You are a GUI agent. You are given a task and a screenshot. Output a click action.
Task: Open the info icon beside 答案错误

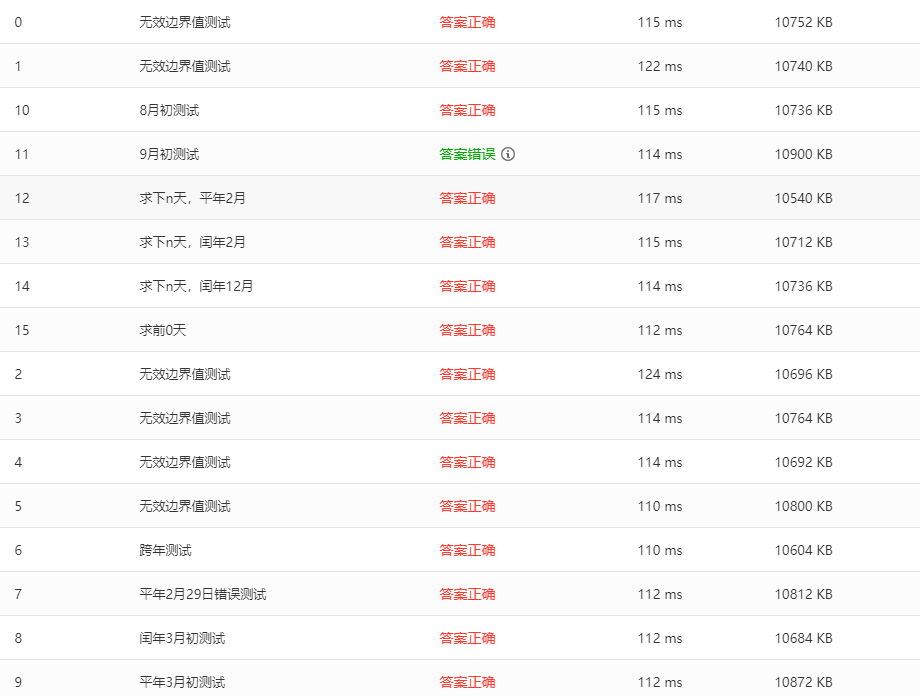(508, 154)
